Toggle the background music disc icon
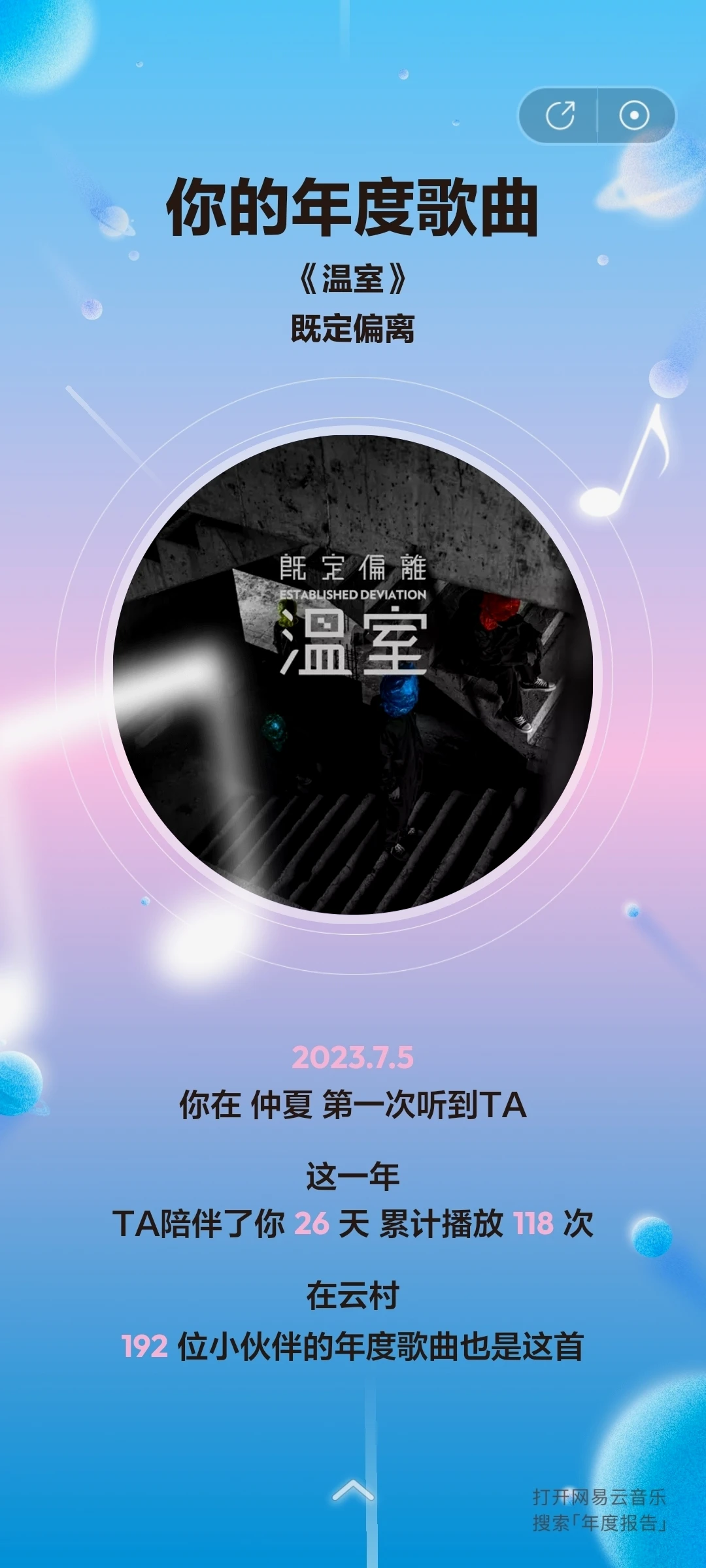The image size is (706, 1568). click(634, 116)
